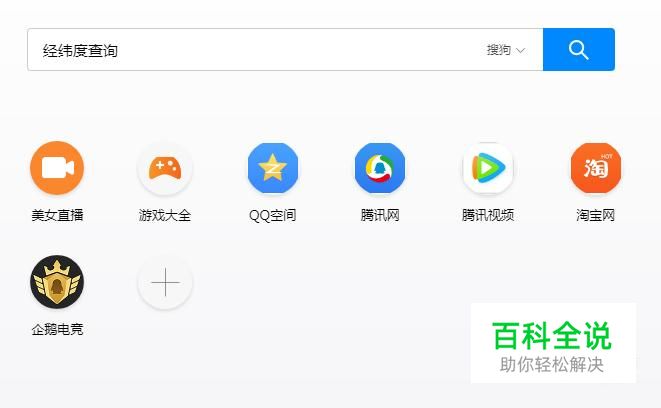Open the 企鹅电竞 shortcut
The height and width of the screenshot is (408, 661).
[57, 283]
